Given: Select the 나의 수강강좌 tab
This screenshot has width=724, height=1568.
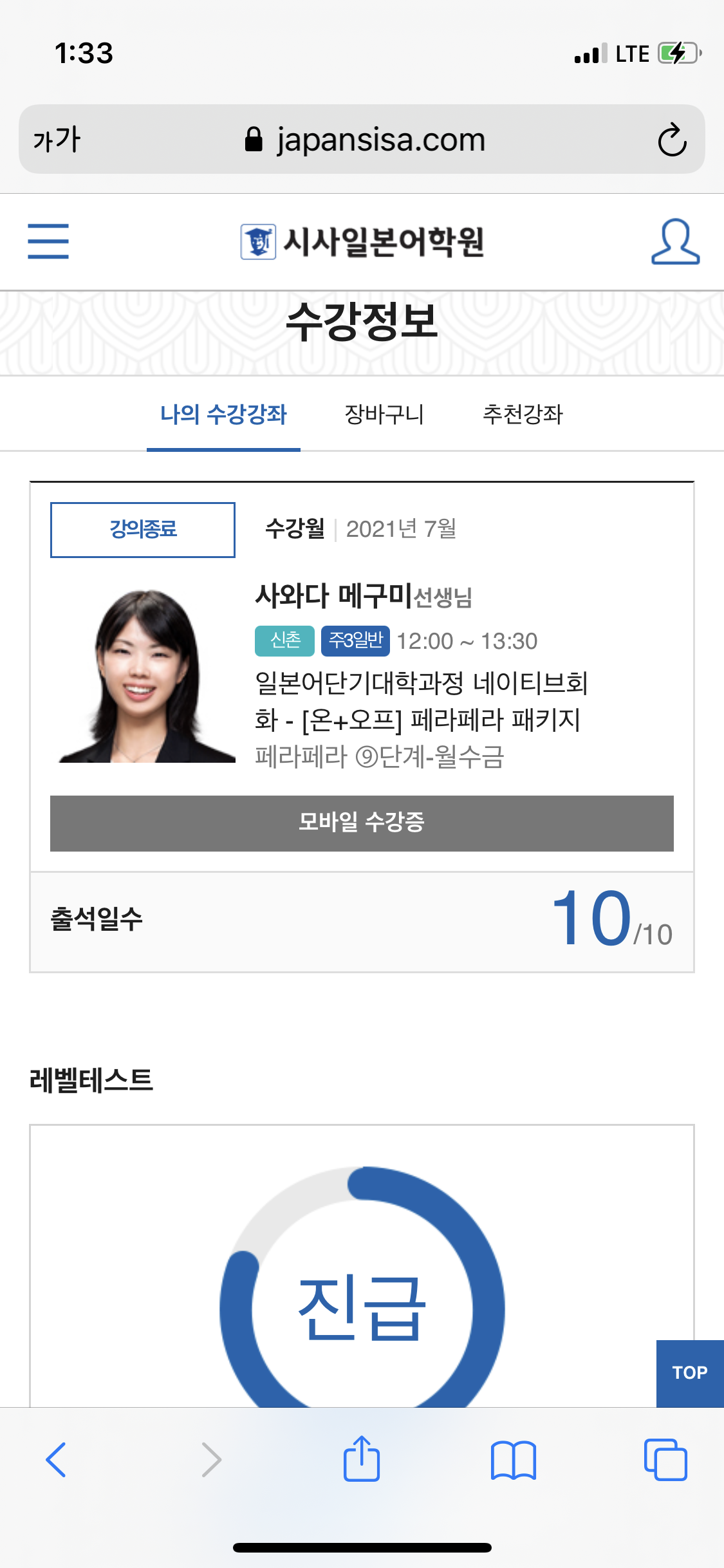Looking at the screenshot, I should 223,415.
